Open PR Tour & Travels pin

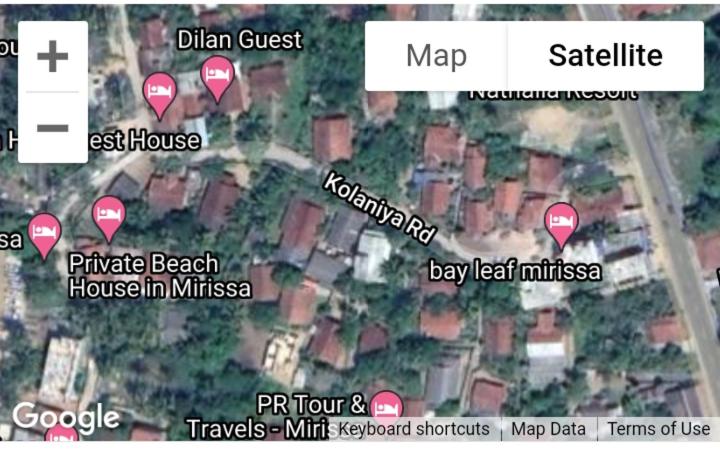pyautogui.click(x=386, y=407)
